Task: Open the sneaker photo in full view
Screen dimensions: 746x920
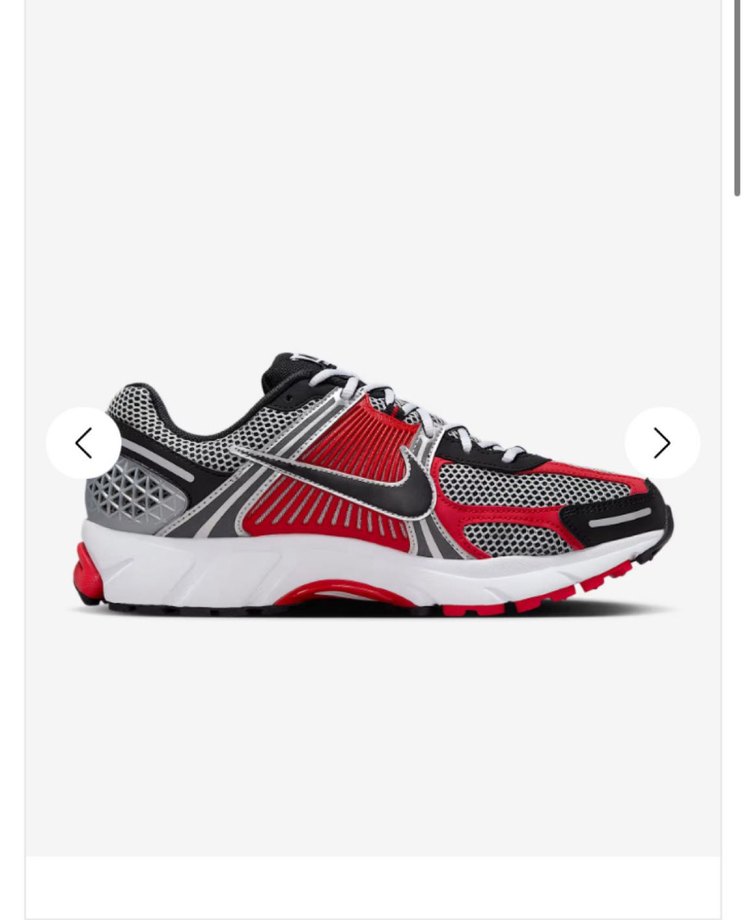Action: tap(372, 485)
